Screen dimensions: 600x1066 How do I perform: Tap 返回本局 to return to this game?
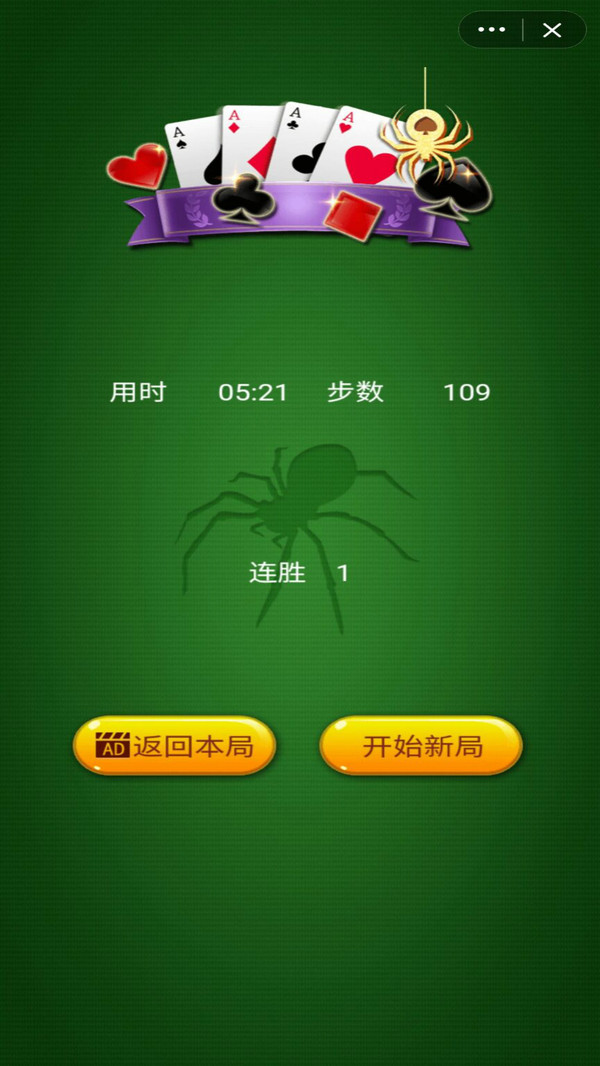pyautogui.click(x=174, y=746)
